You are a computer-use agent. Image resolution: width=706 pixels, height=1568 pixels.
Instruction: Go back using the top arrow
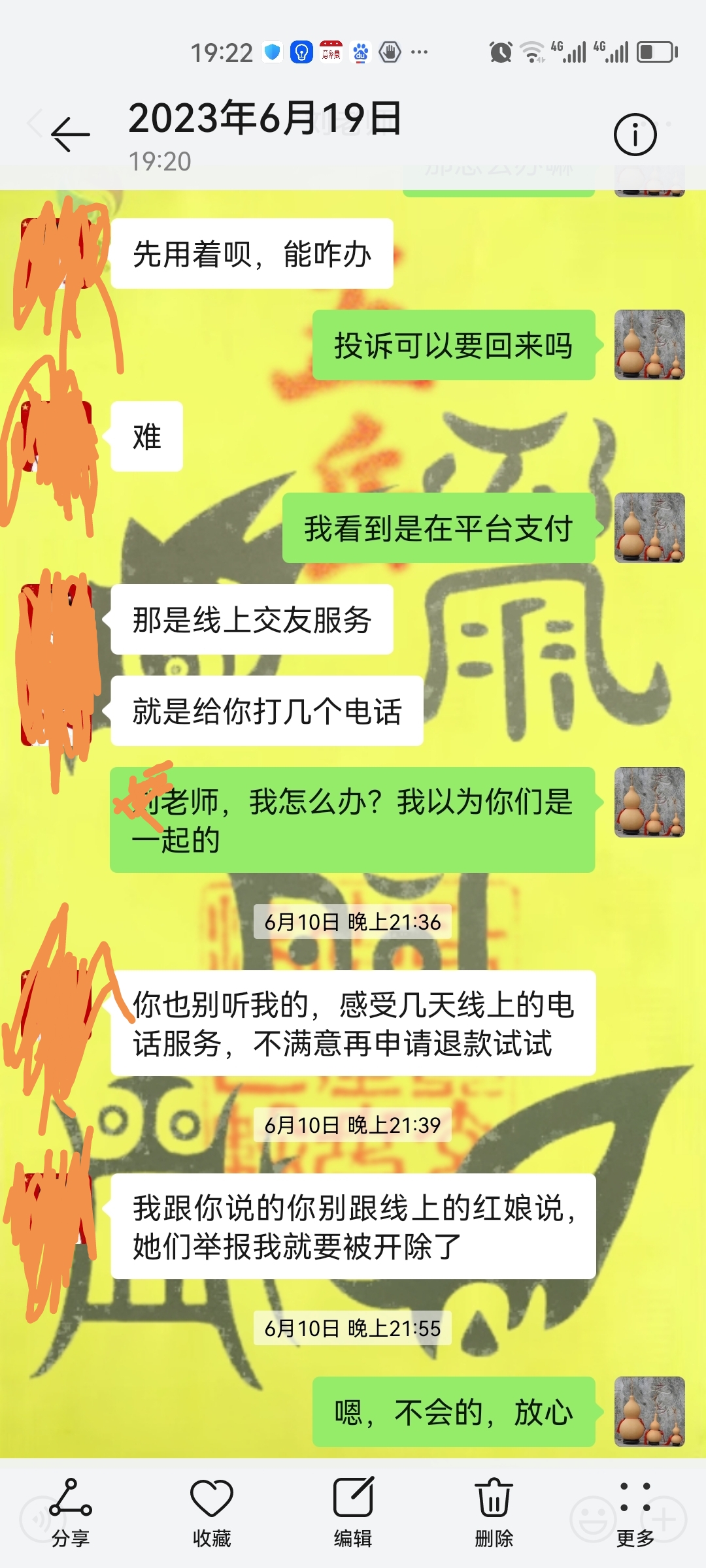point(71,135)
